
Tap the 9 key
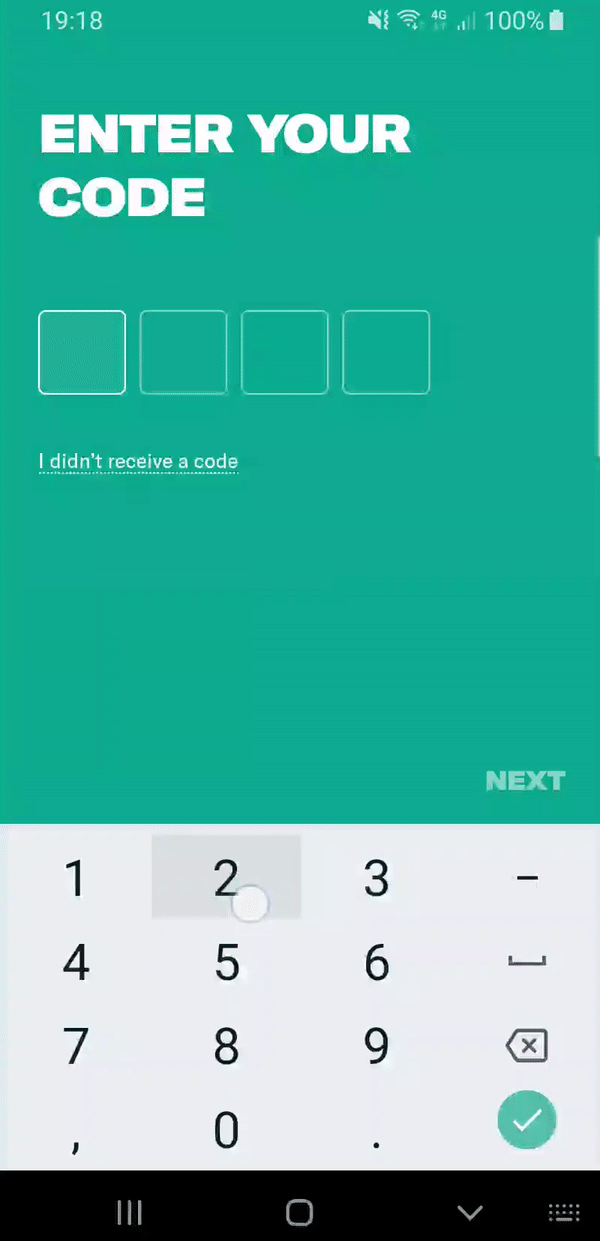click(x=376, y=1047)
